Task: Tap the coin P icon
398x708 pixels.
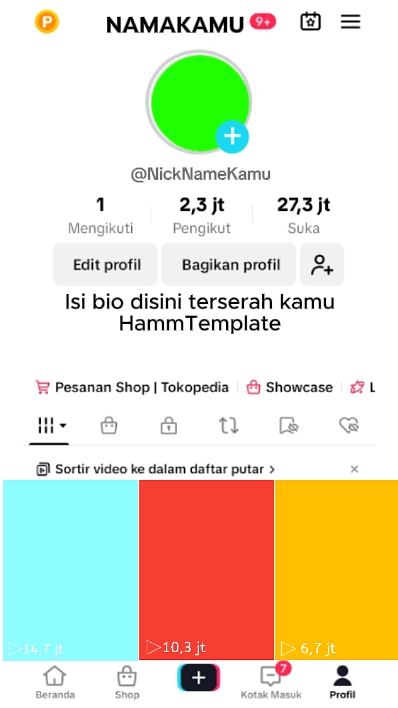Action: pyautogui.click(x=47, y=22)
